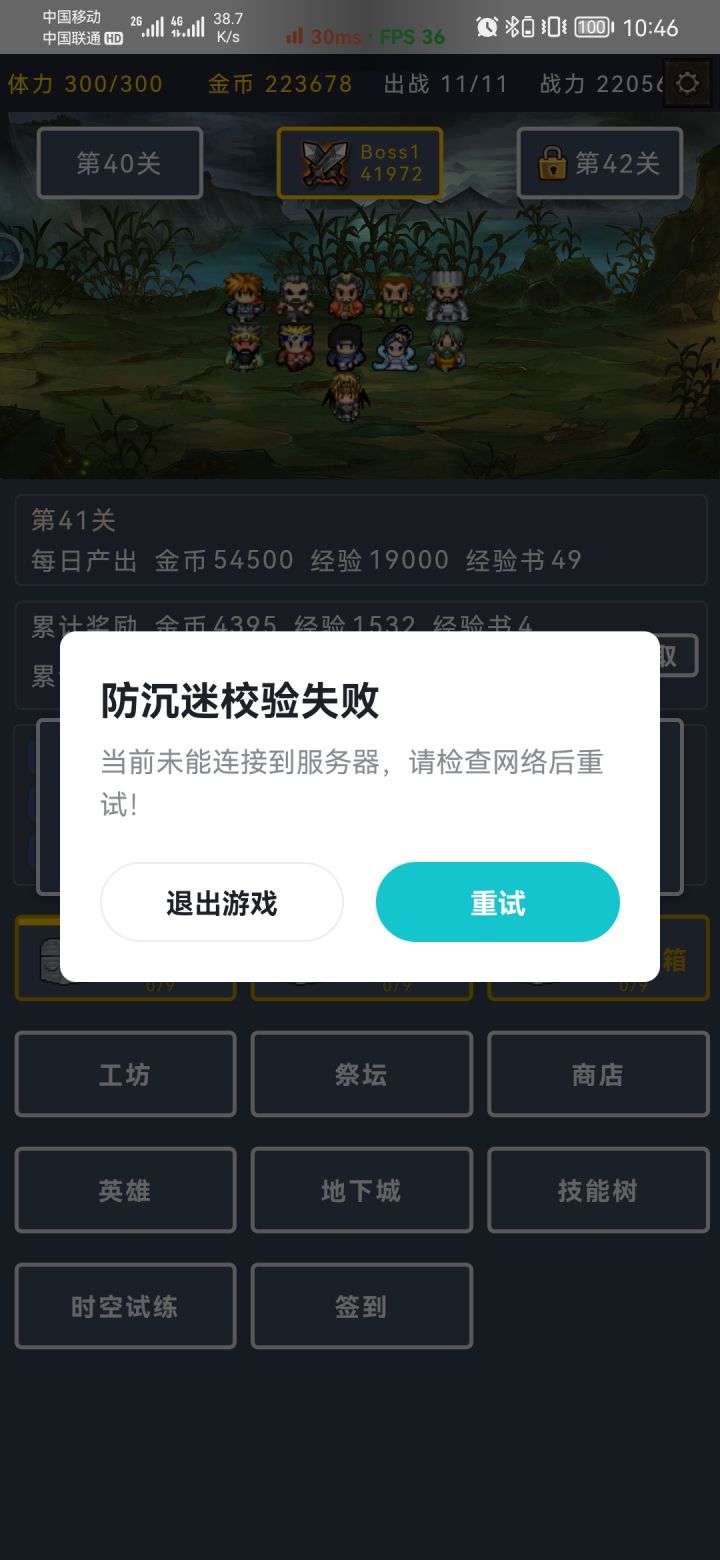This screenshot has width=720, height=1560.
Task: View the 技能树 skill tree
Action: point(597,1190)
